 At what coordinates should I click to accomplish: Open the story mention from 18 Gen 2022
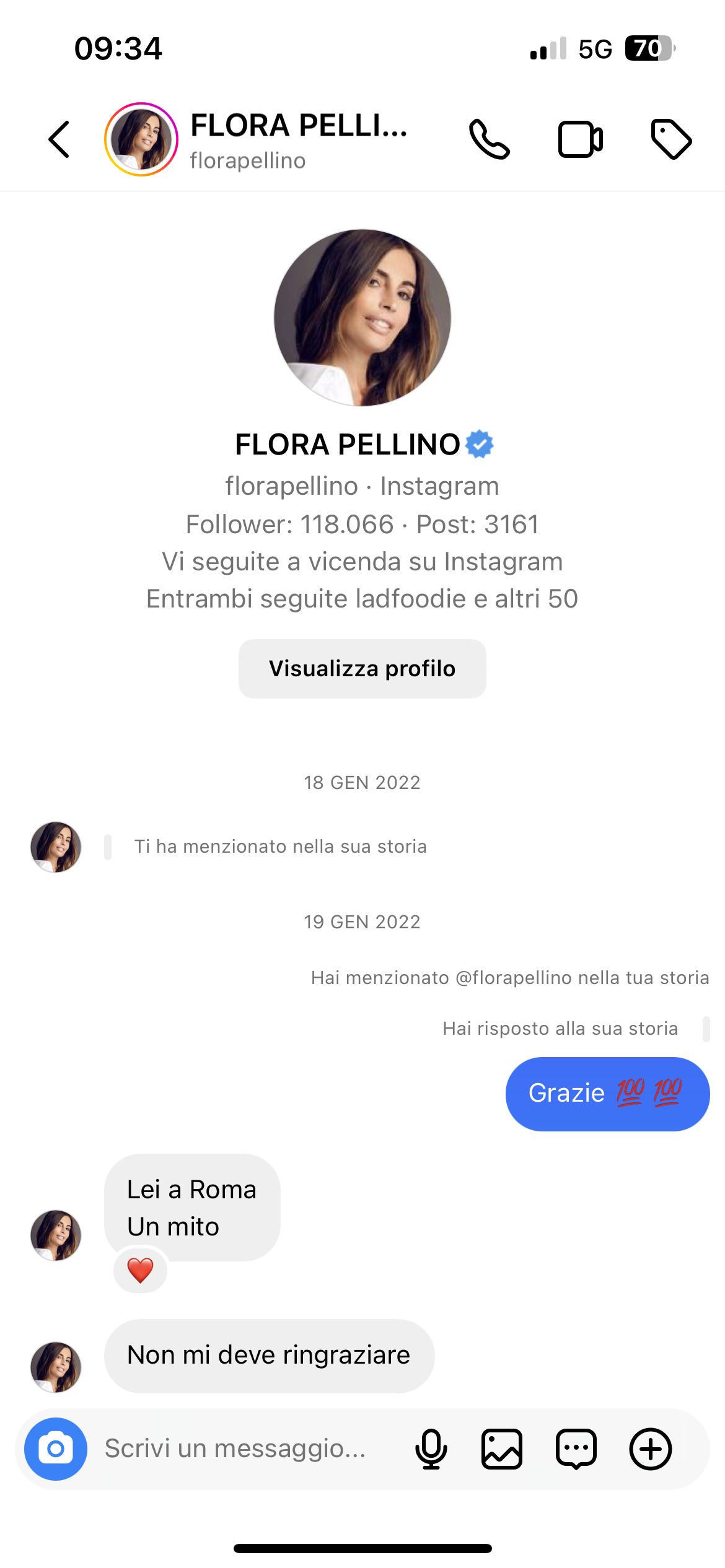[x=280, y=847]
